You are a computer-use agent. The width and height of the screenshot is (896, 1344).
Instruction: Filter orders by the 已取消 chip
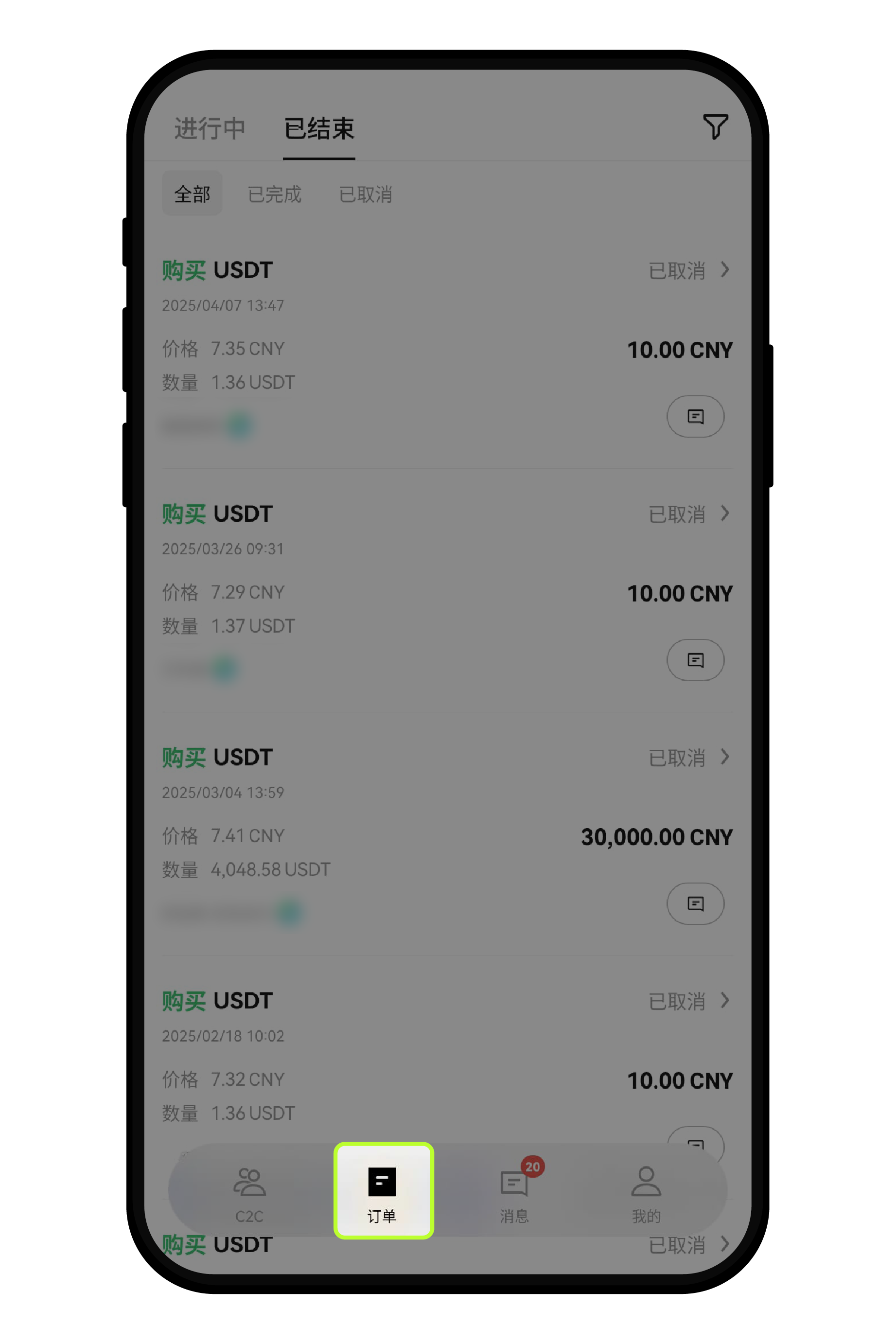coord(365,195)
